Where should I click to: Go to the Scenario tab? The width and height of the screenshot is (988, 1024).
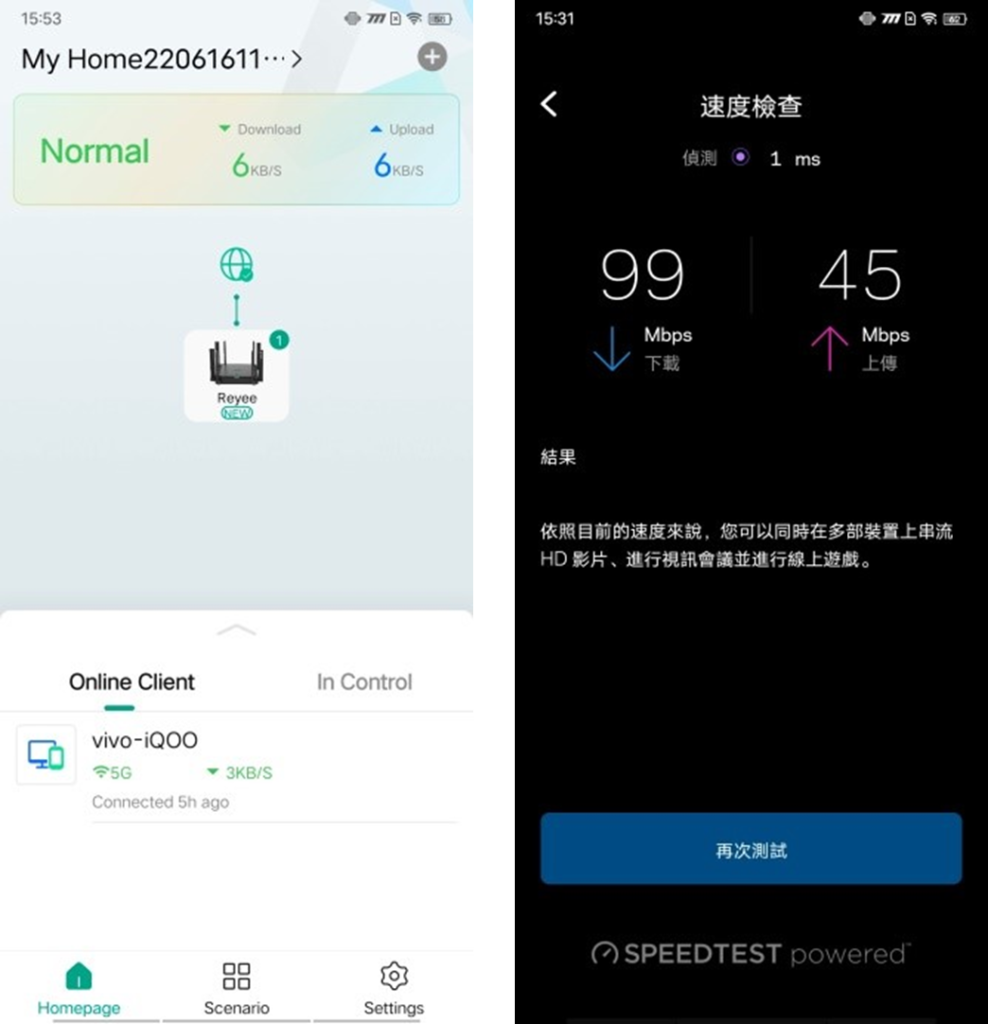click(x=236, y=988)
